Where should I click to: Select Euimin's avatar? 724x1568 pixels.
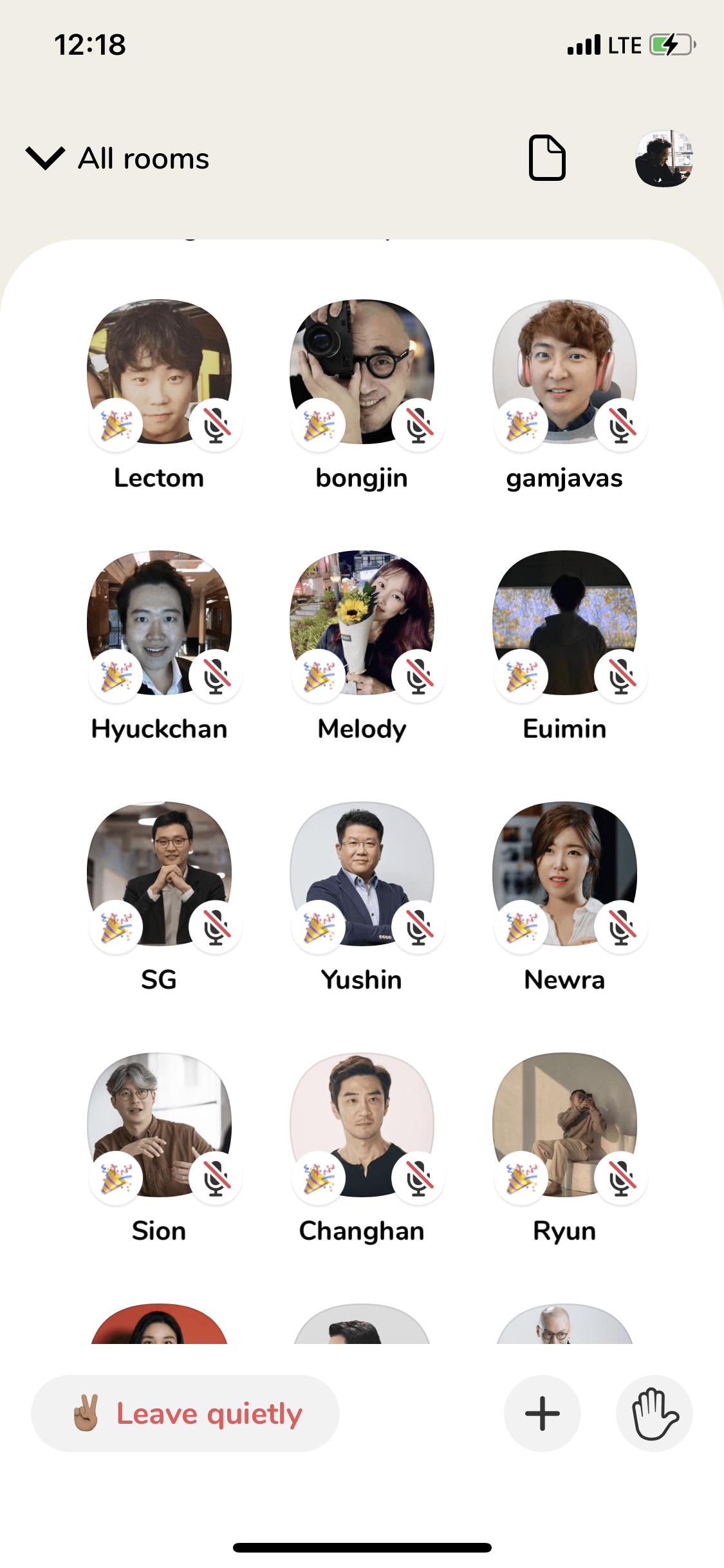564,622
